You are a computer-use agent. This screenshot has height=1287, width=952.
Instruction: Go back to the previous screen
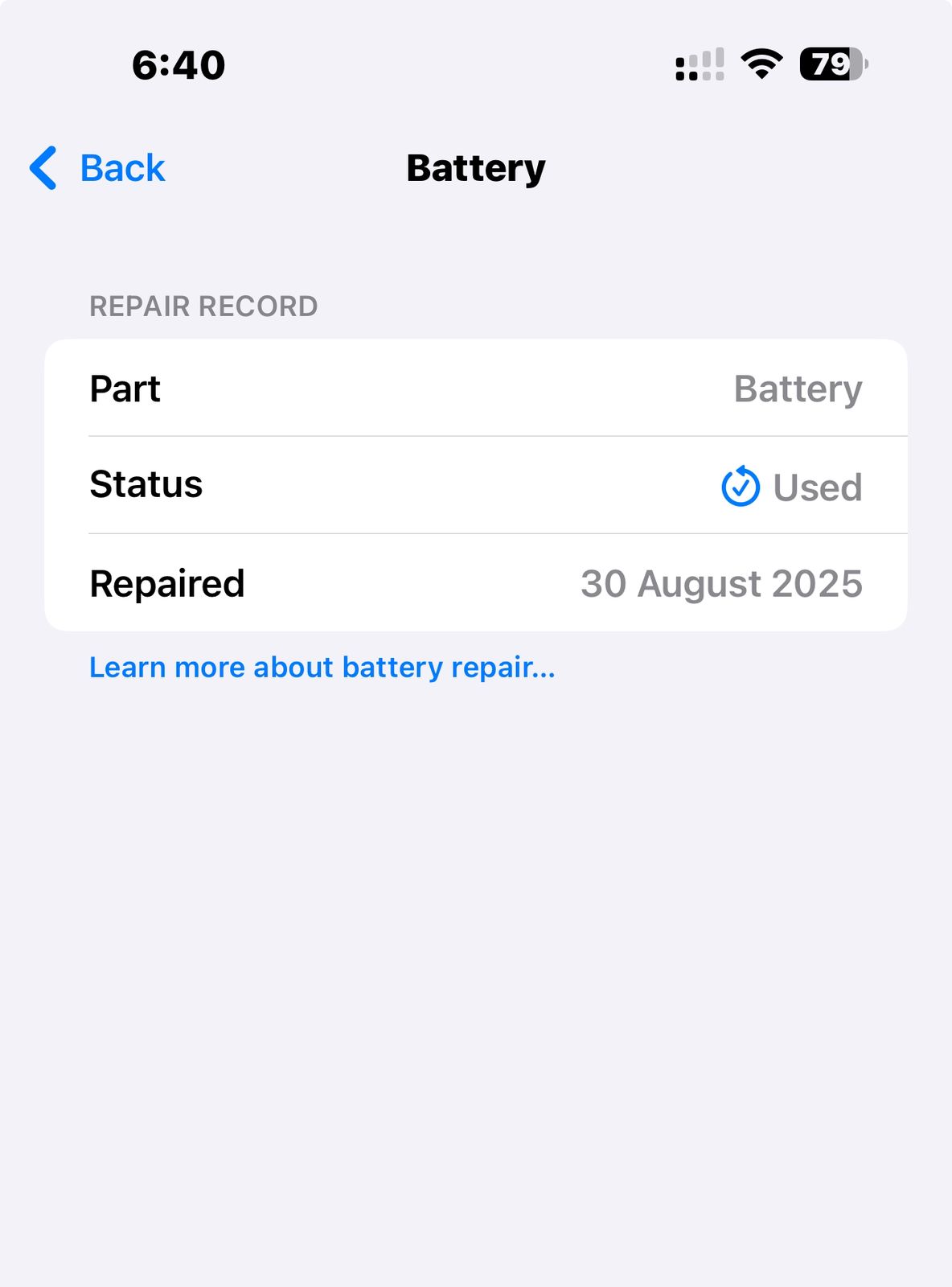[97, 168]
